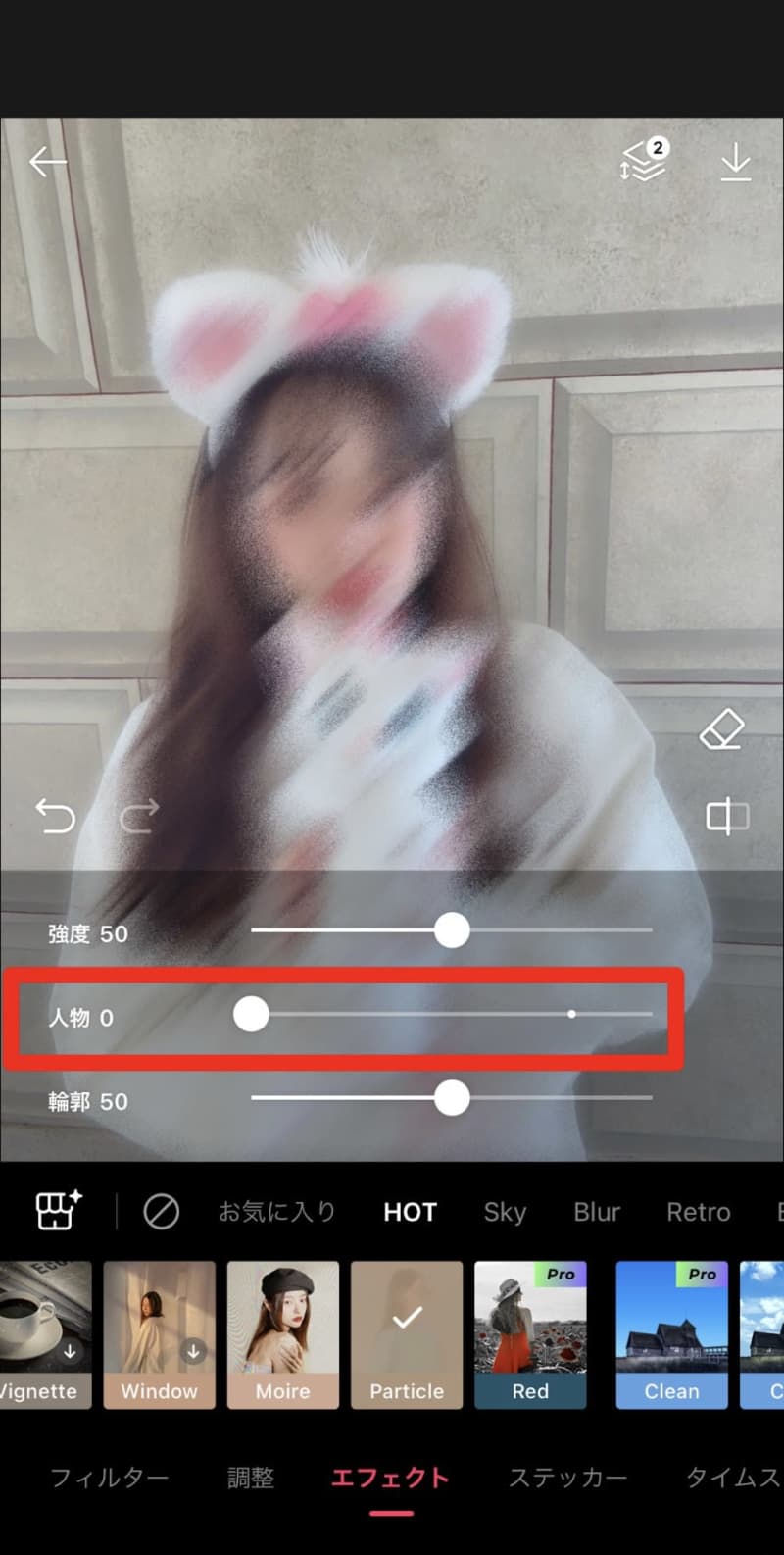
Task: Apply the Moire effect
Action: 282,1333
